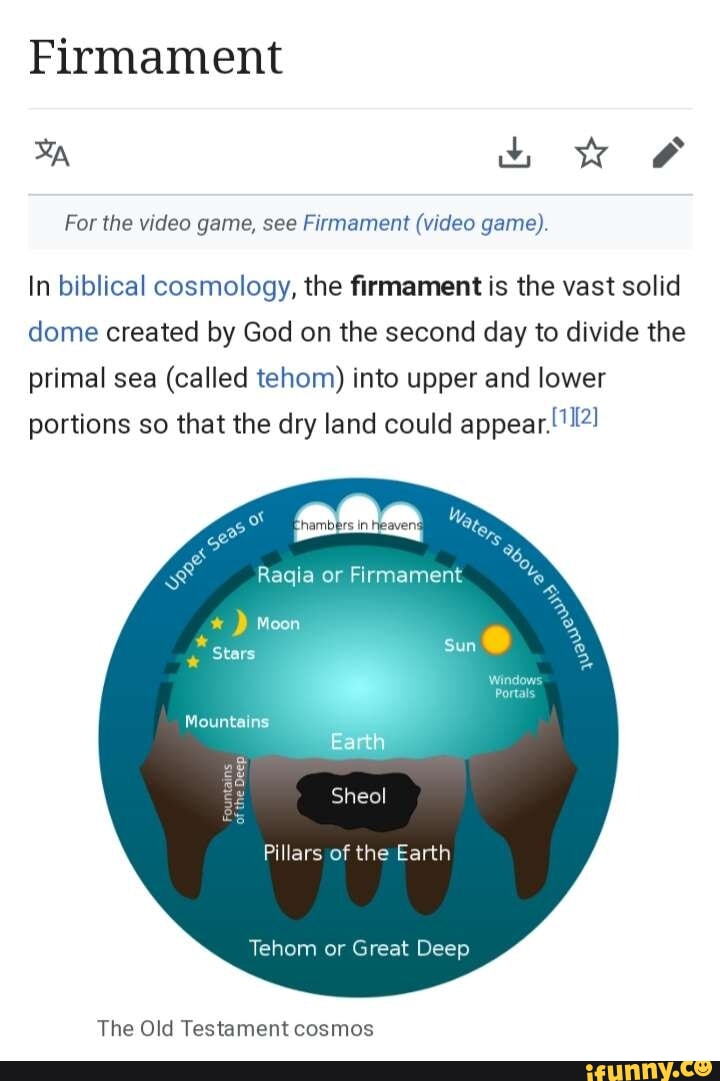Visit the tehom link
720x1081 pixels.
tap(294, 378)
